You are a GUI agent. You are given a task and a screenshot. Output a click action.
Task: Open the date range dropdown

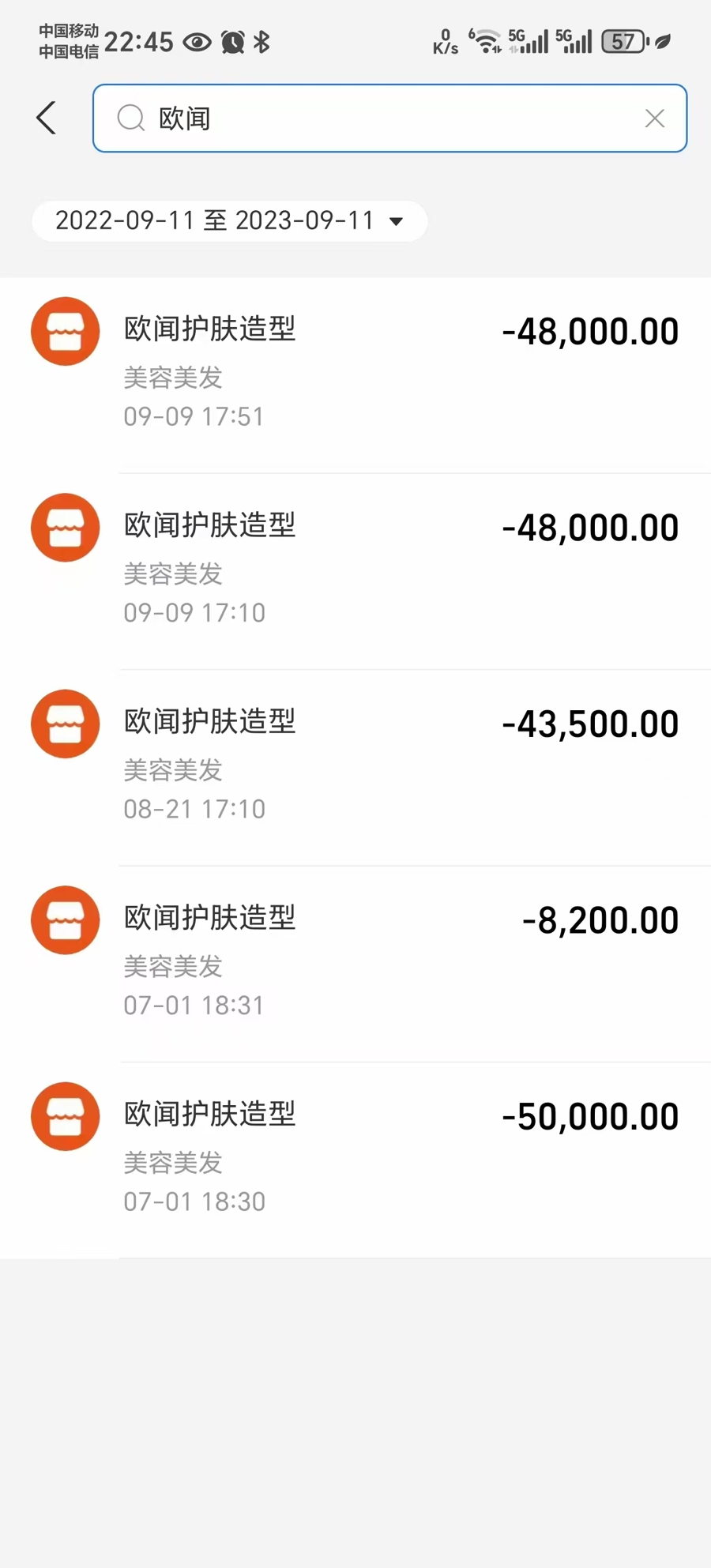click(x=229, y=220)
